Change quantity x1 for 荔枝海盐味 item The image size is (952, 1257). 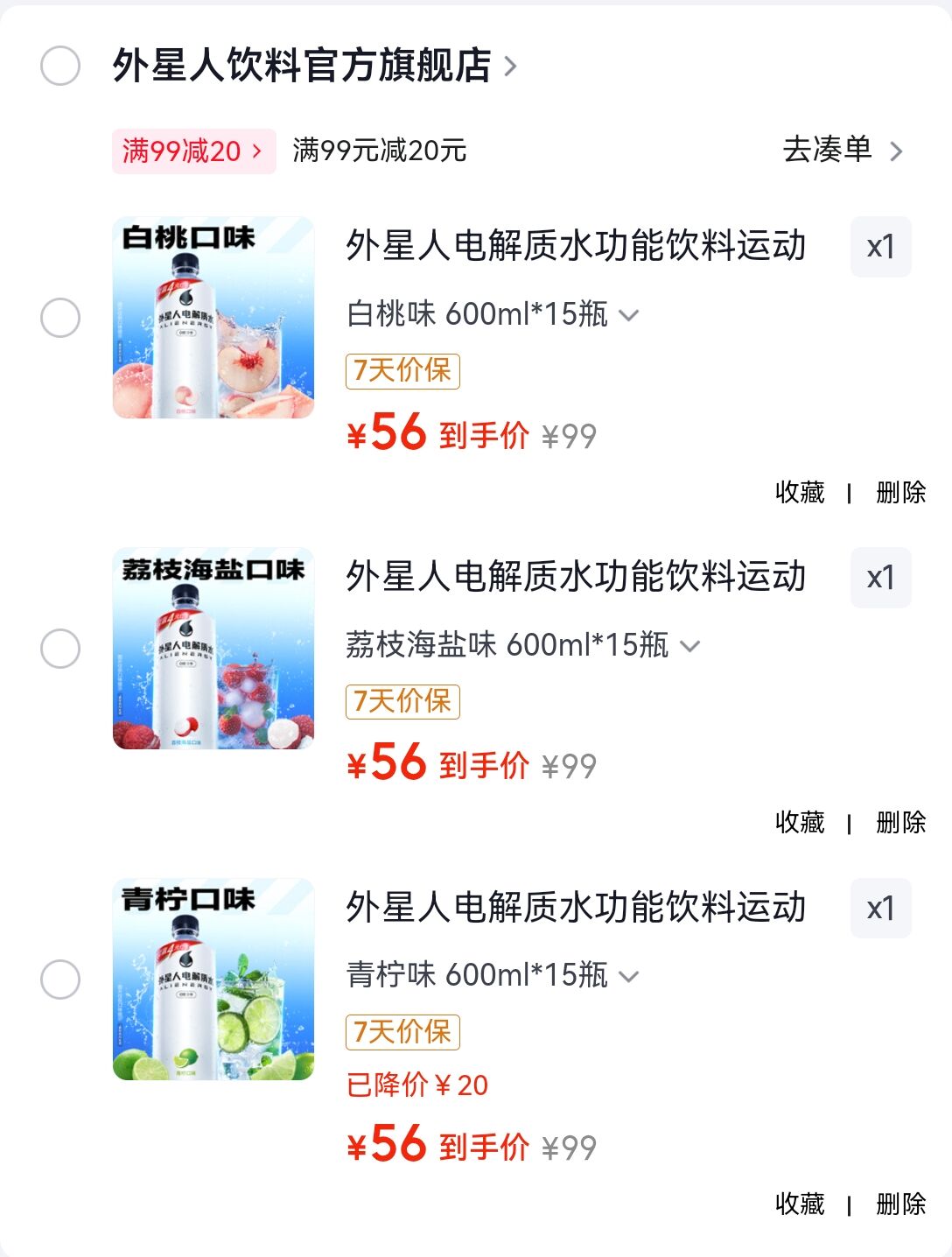point(880,579)
